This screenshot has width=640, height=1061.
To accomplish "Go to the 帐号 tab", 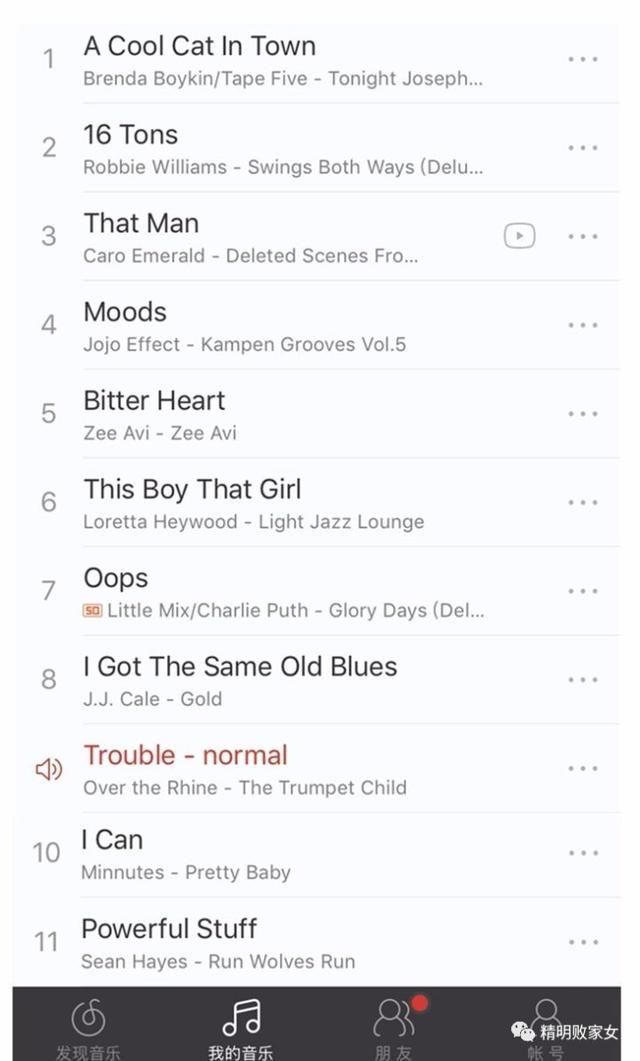I will click(546, 1028).
